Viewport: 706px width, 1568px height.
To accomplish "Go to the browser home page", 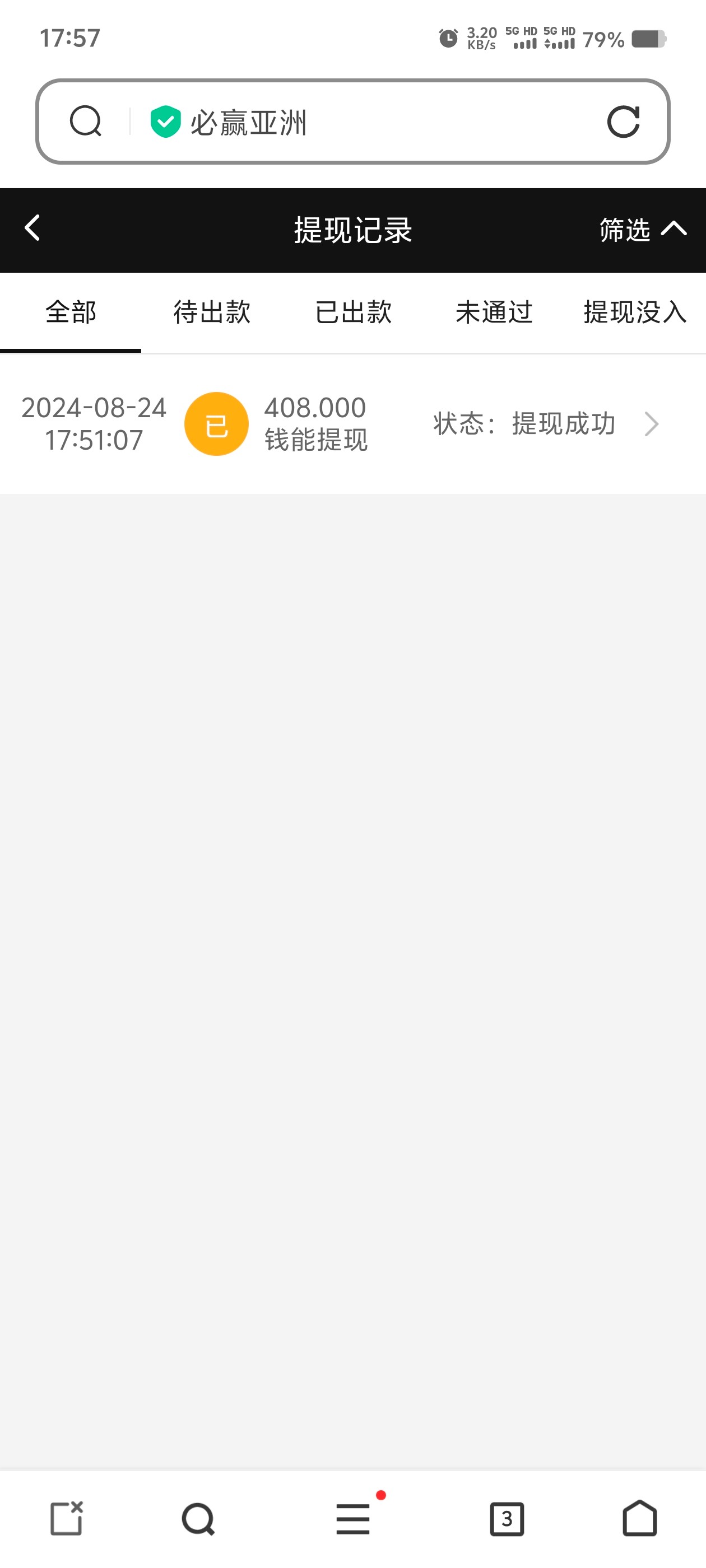I will 640,1519.
